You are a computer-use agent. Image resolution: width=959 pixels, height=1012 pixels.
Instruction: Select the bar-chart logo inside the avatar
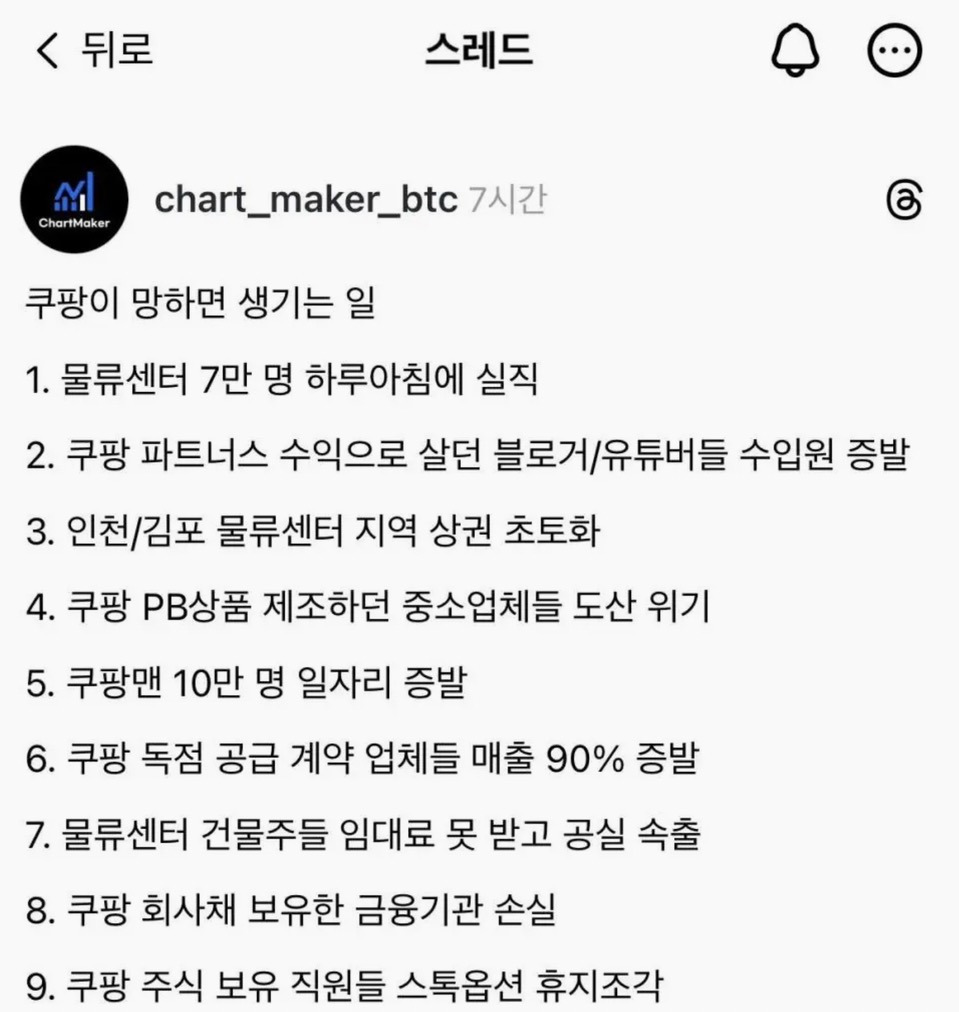pos(73,190)
